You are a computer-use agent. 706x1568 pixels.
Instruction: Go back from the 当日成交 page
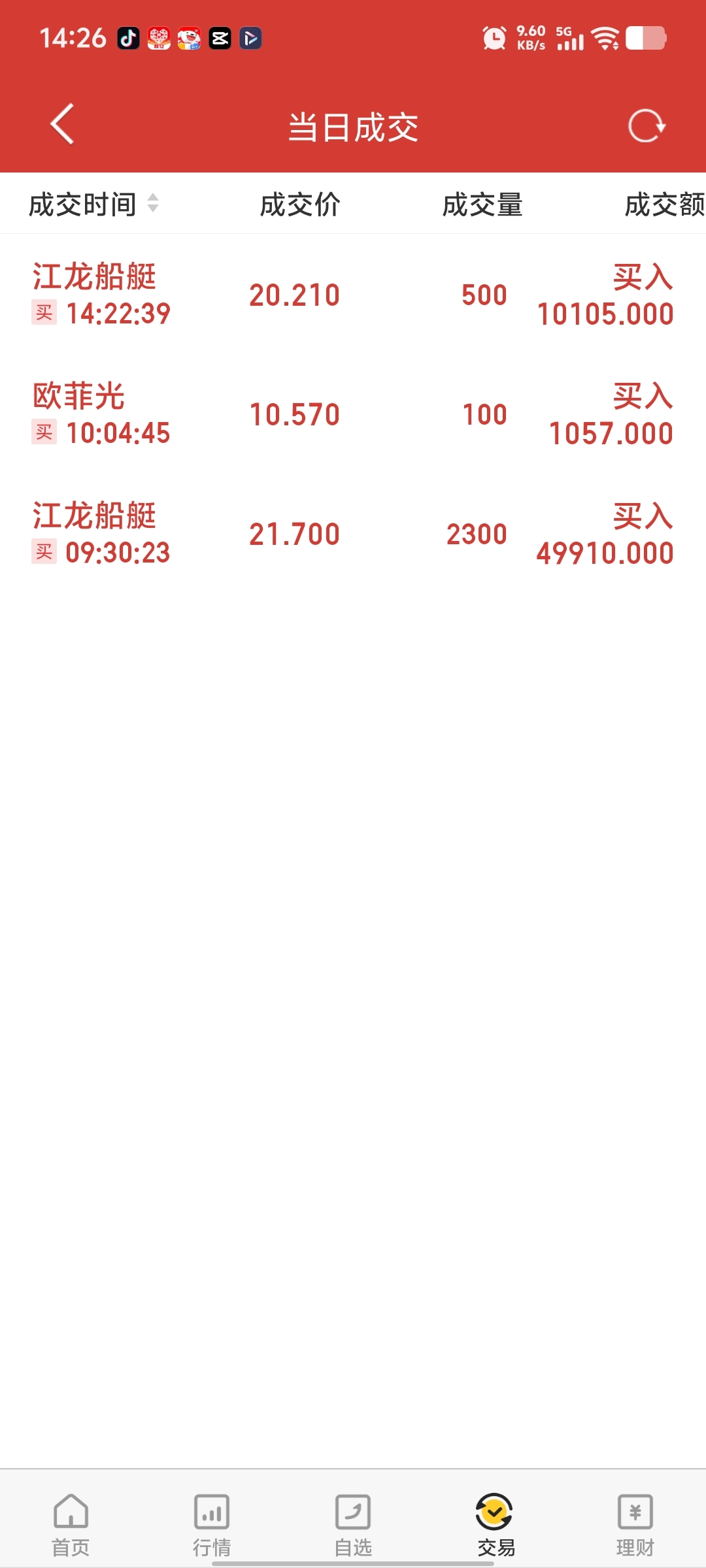click(x=62, y=124)
